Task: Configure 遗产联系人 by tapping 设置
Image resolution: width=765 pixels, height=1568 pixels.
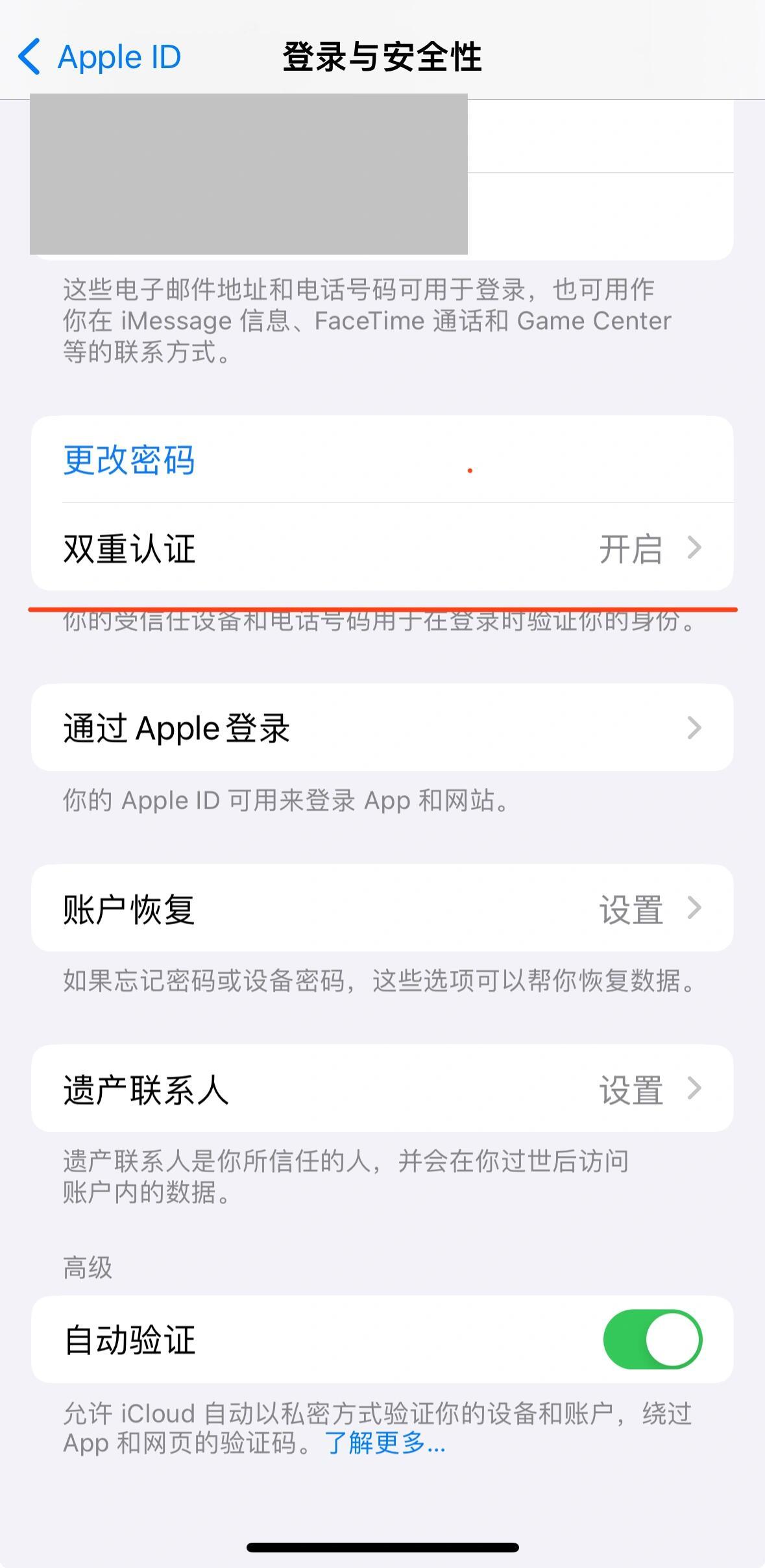Action: [631, 1089]
